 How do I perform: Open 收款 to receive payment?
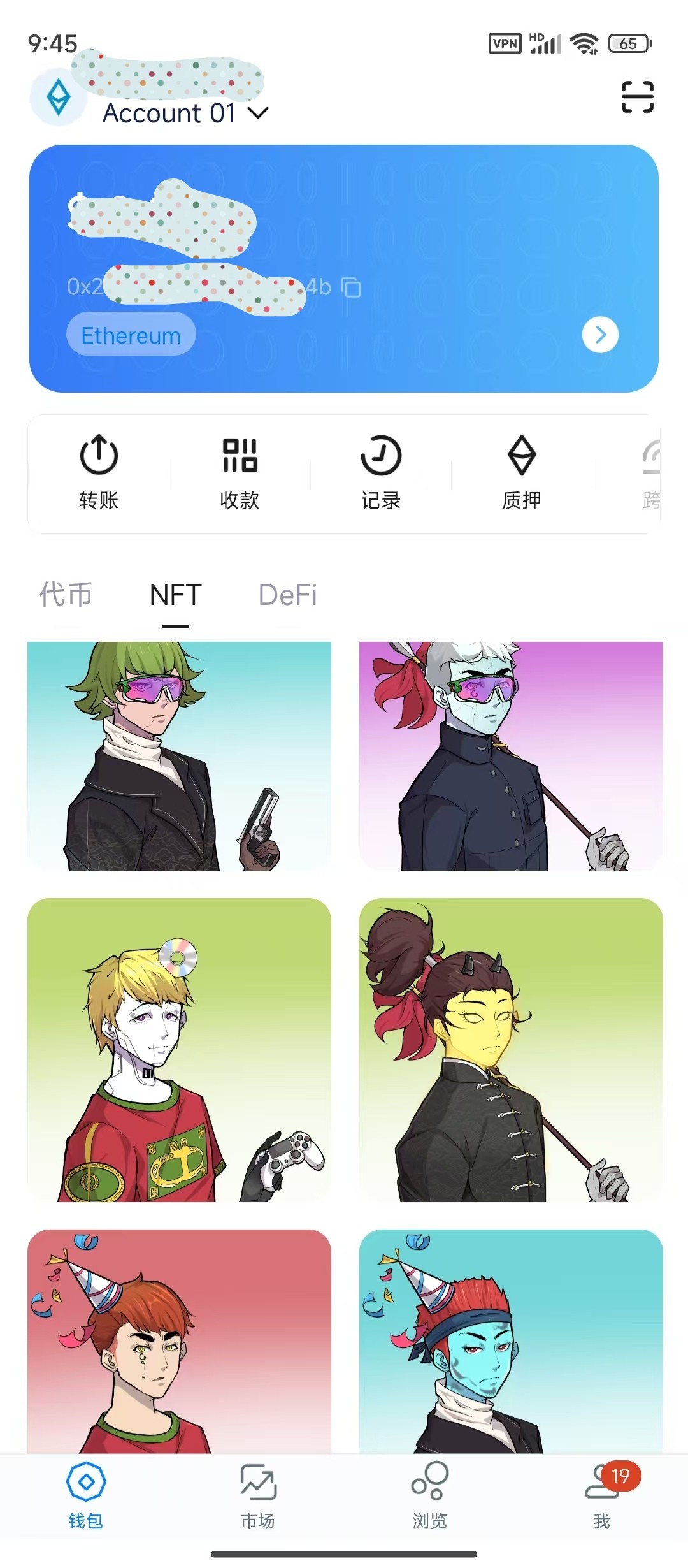pyautogui.click(x=240, y=473)
